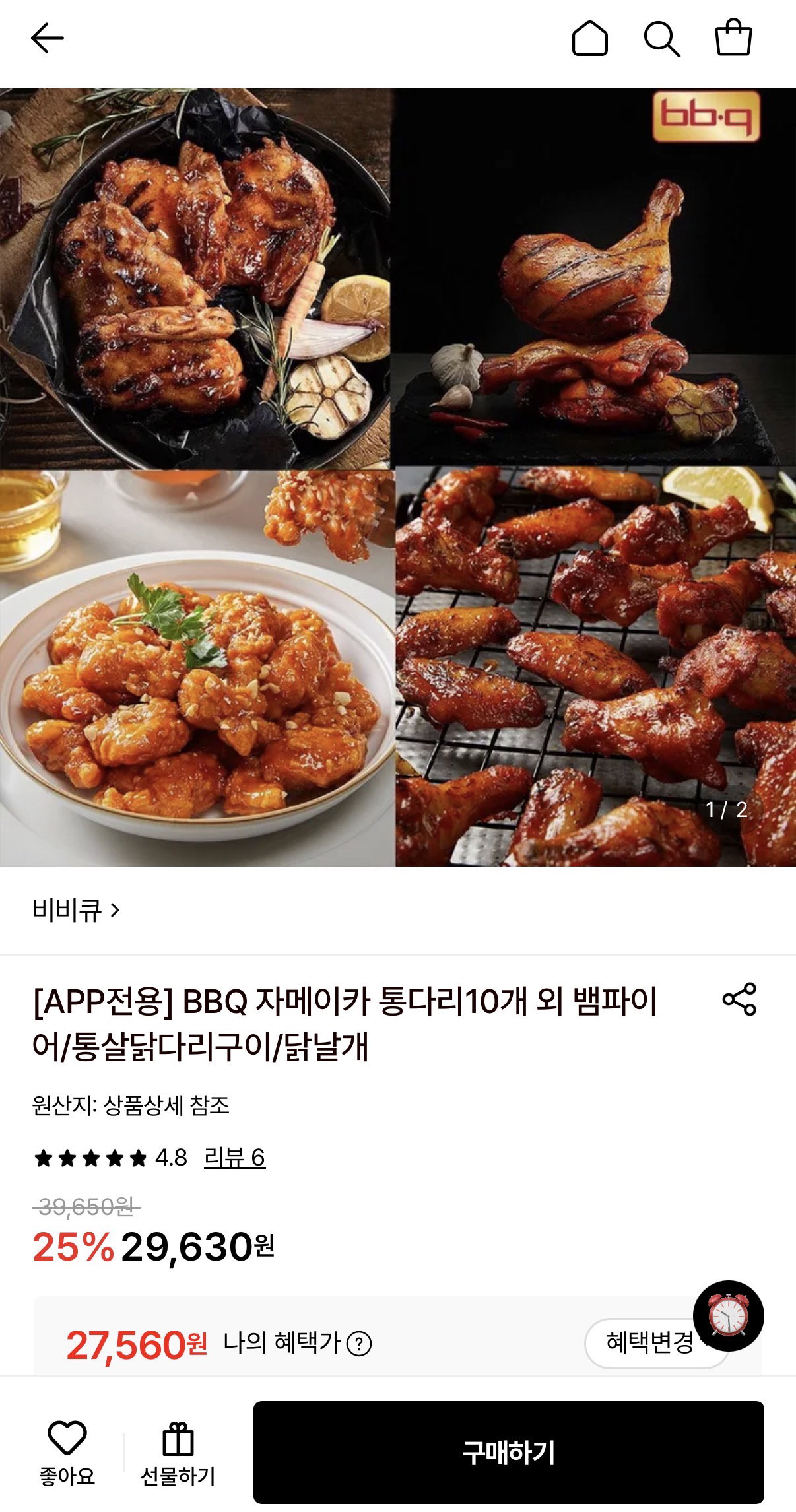Screen dimensions: 796x1512
Task: Open the search magnifier icon
Action: [x=661, y=39]
